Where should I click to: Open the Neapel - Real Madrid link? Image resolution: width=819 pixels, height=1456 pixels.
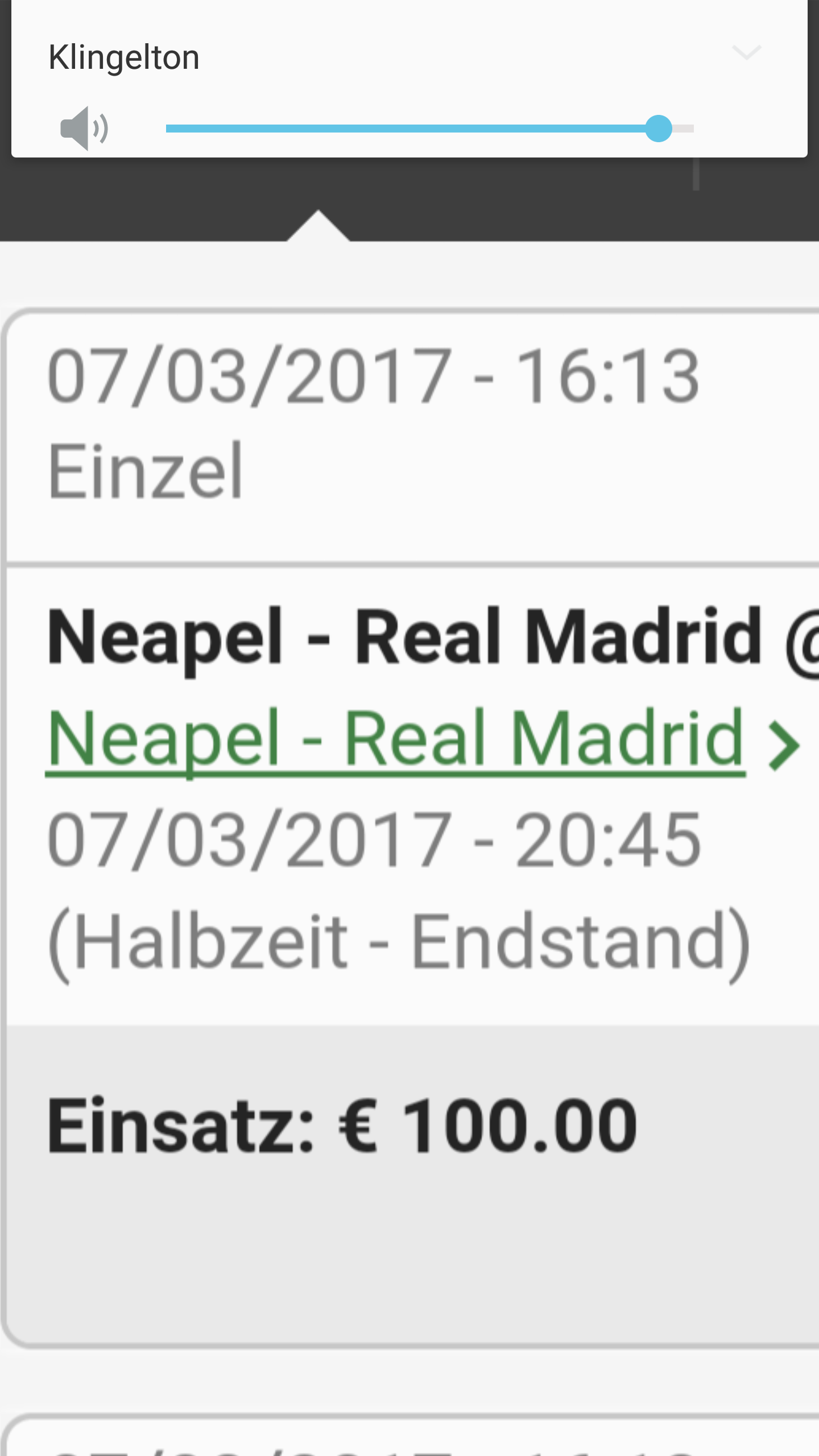coord(396,738)
